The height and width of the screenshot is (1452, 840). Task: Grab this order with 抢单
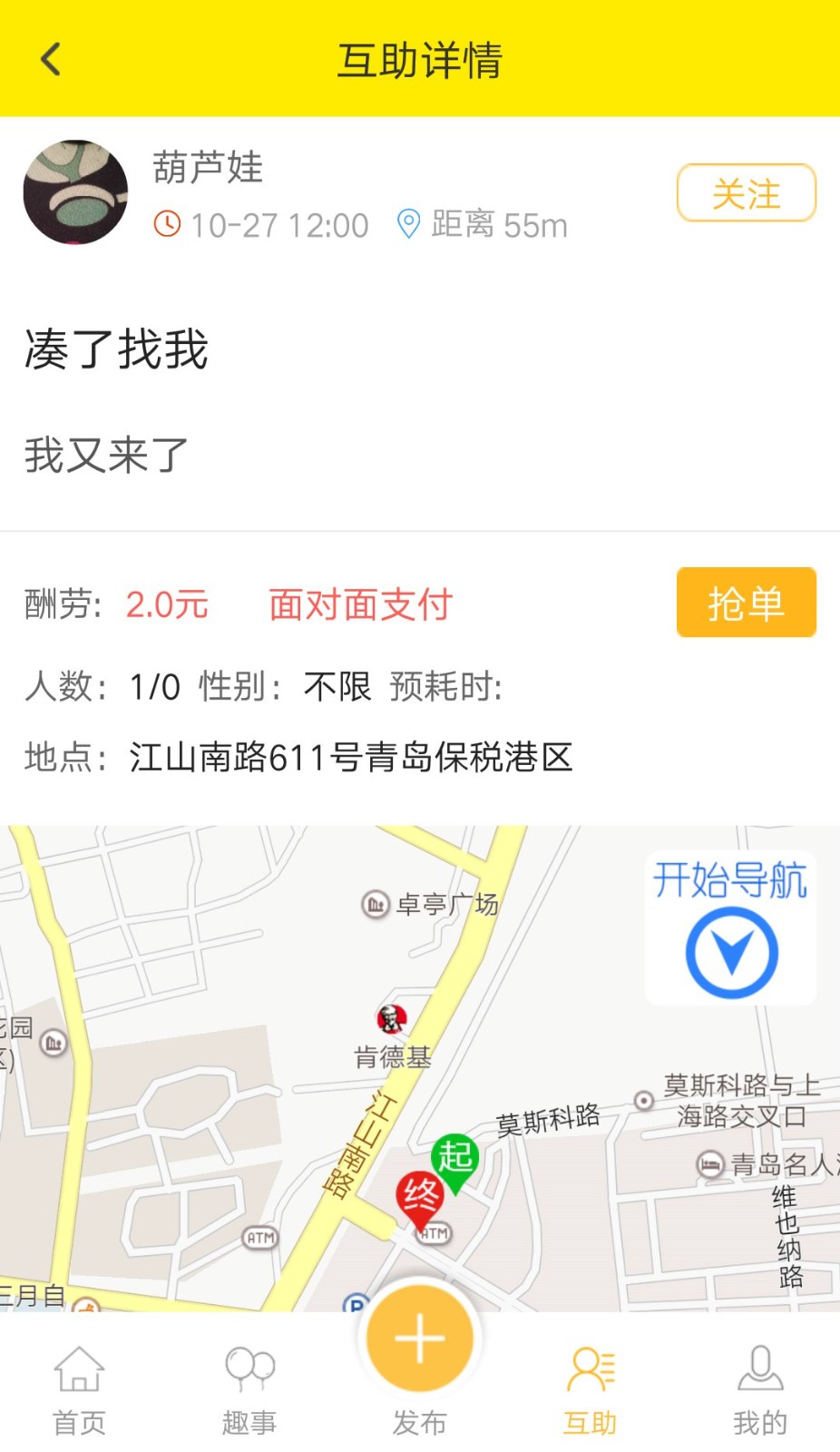pos(746,603)
